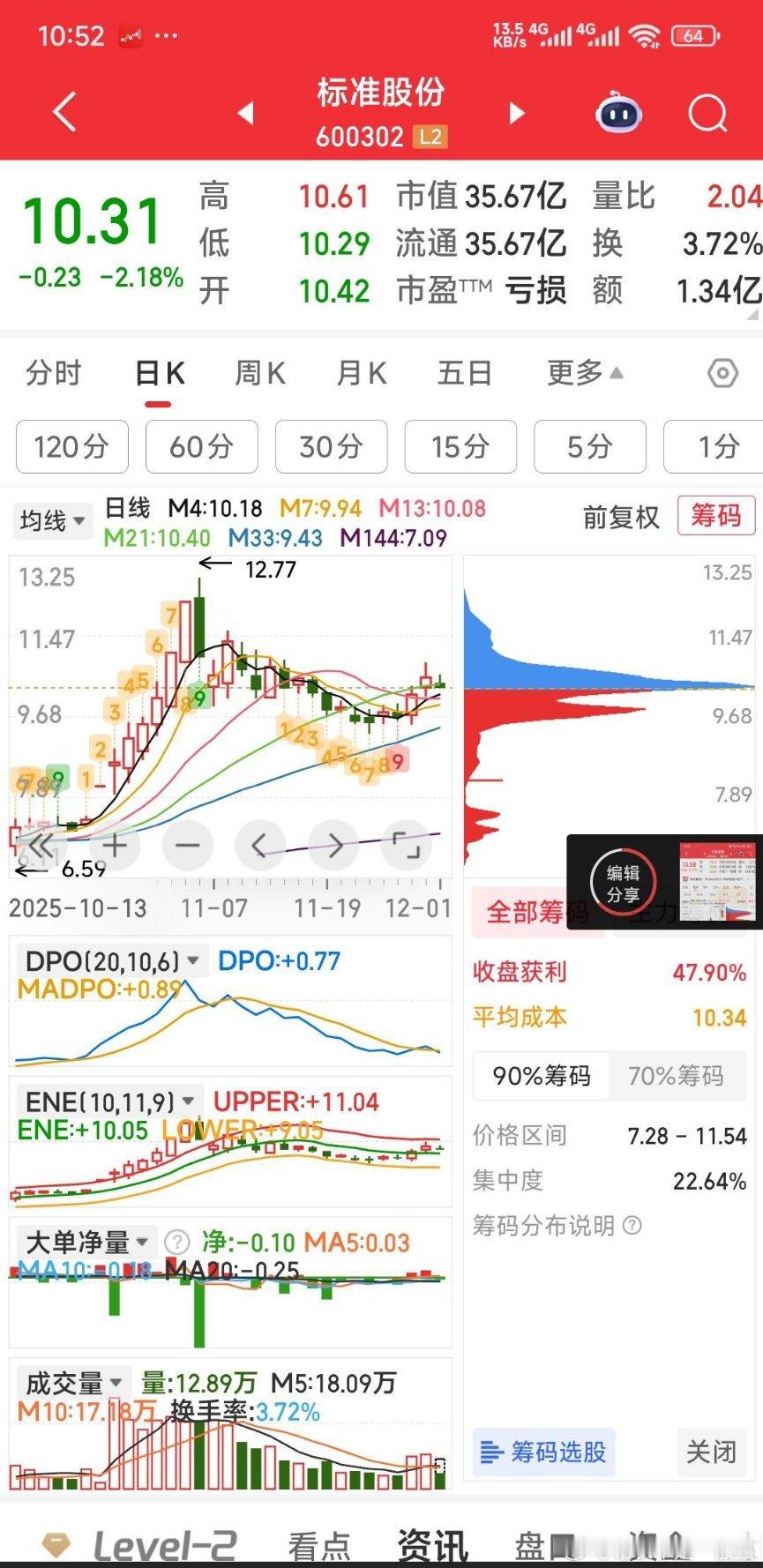Open the 均线 indicator dropdown

[x=52, y=520]
